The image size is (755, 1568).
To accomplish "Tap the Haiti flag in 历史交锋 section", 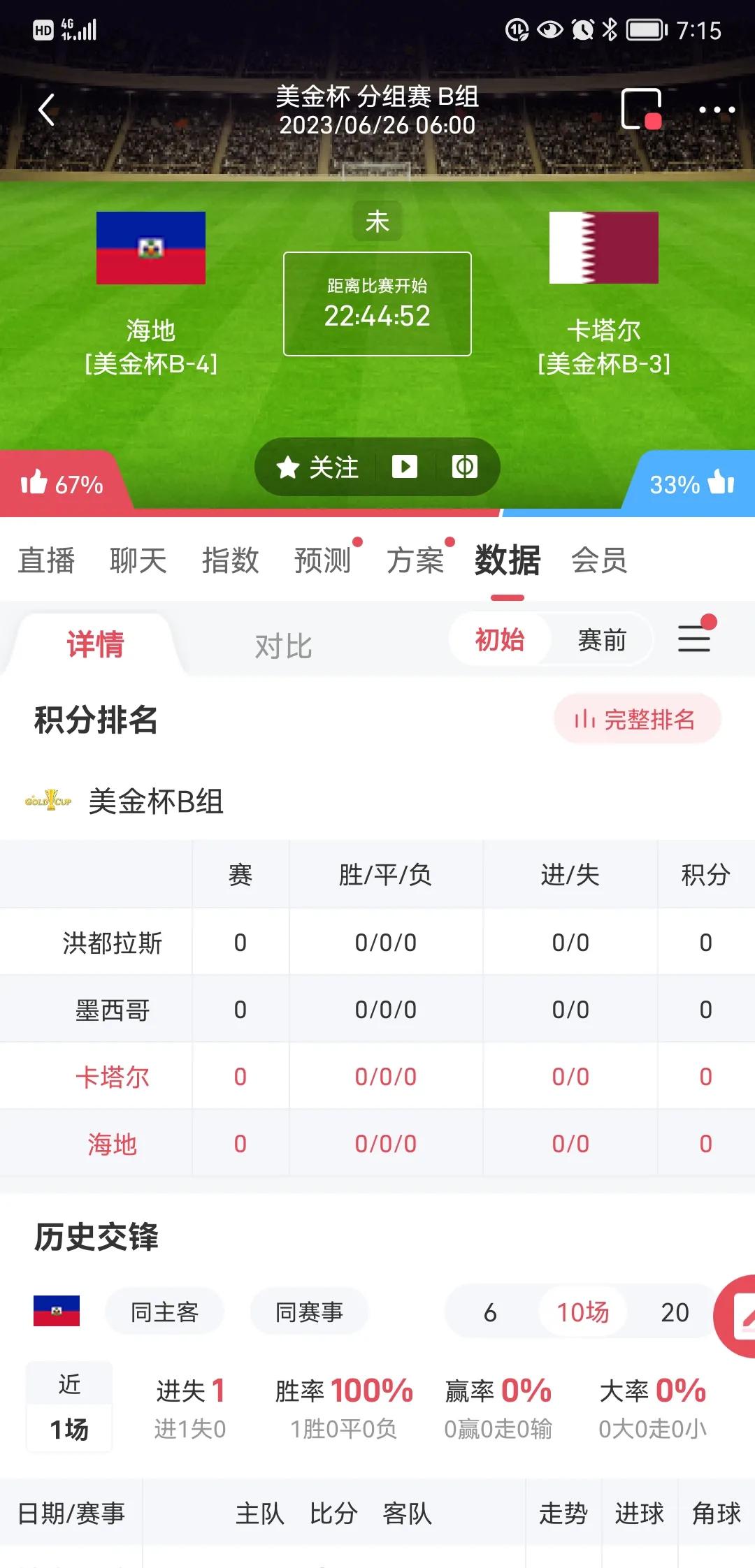I will 59,1312.
